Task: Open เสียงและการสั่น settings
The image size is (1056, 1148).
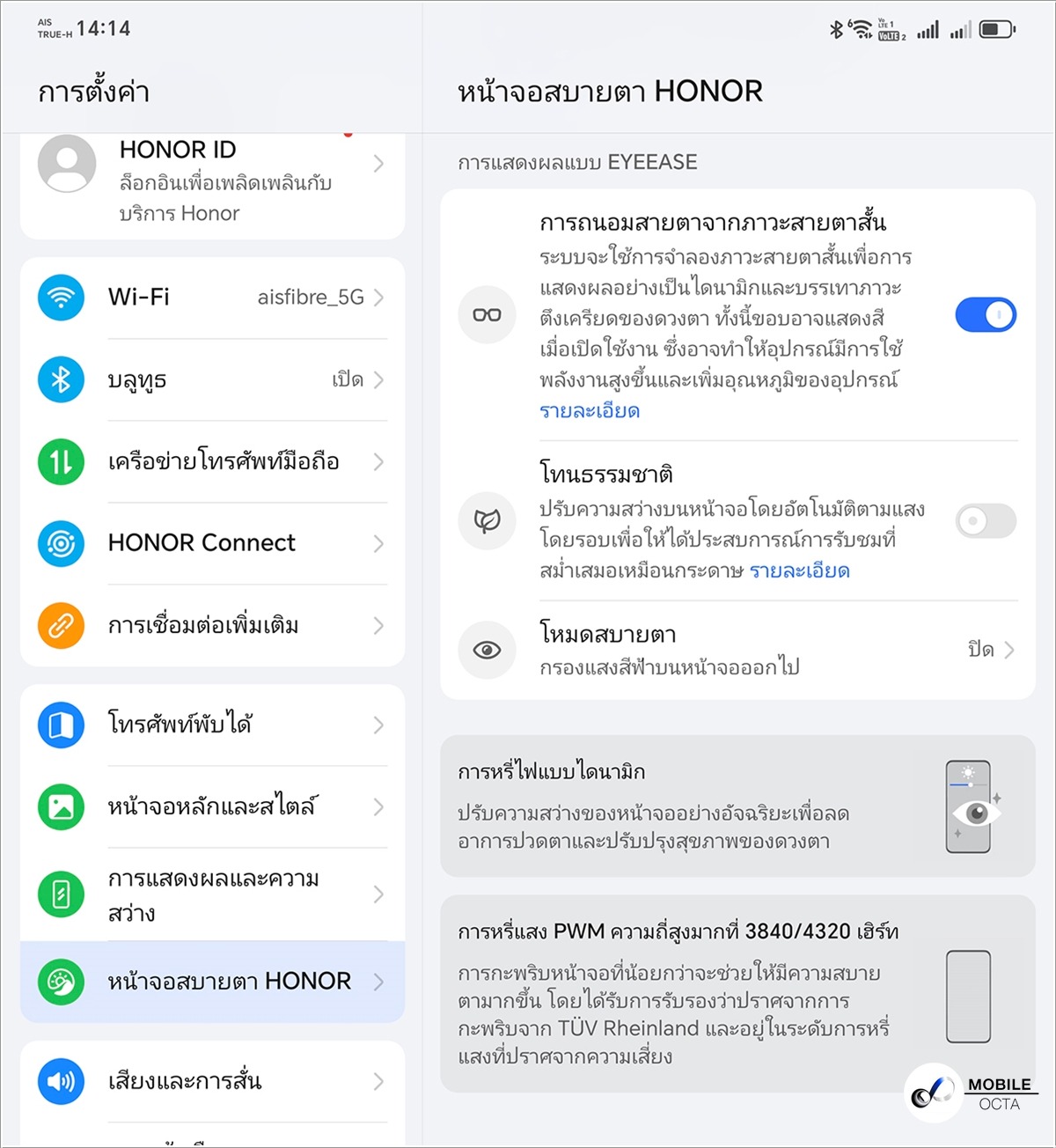Action: point(211,1081)
